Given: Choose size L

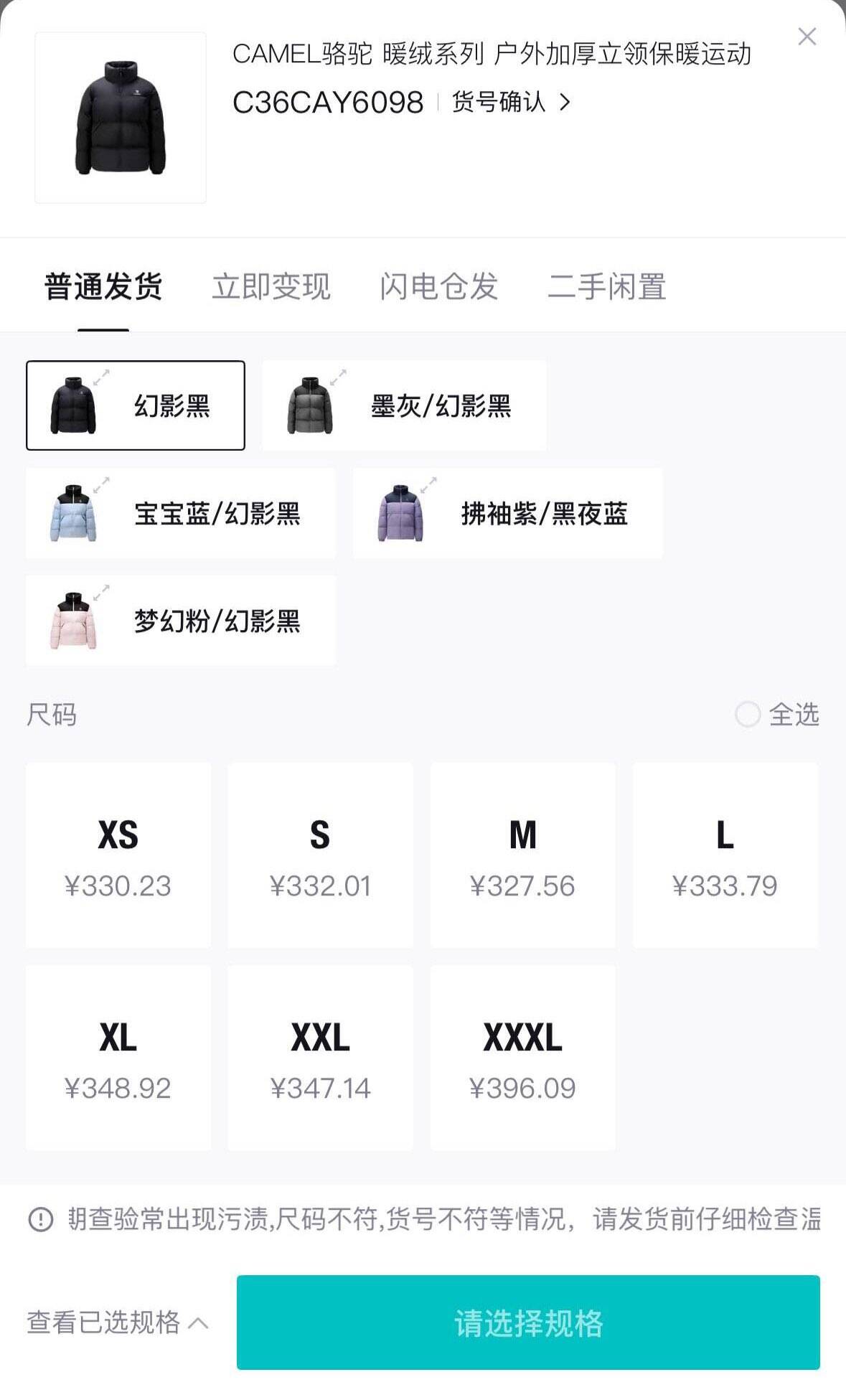Looking at the screenshot, I should point(725,855).
